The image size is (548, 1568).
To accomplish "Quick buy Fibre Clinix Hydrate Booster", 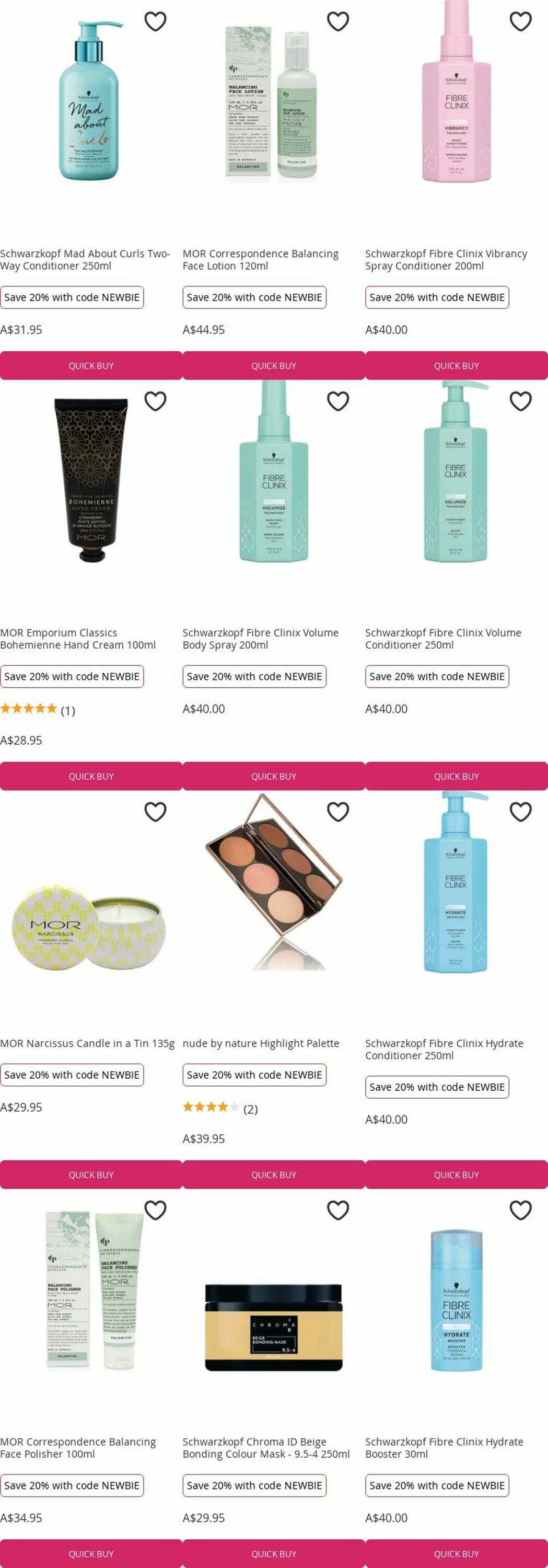I will click(456, 1553).
